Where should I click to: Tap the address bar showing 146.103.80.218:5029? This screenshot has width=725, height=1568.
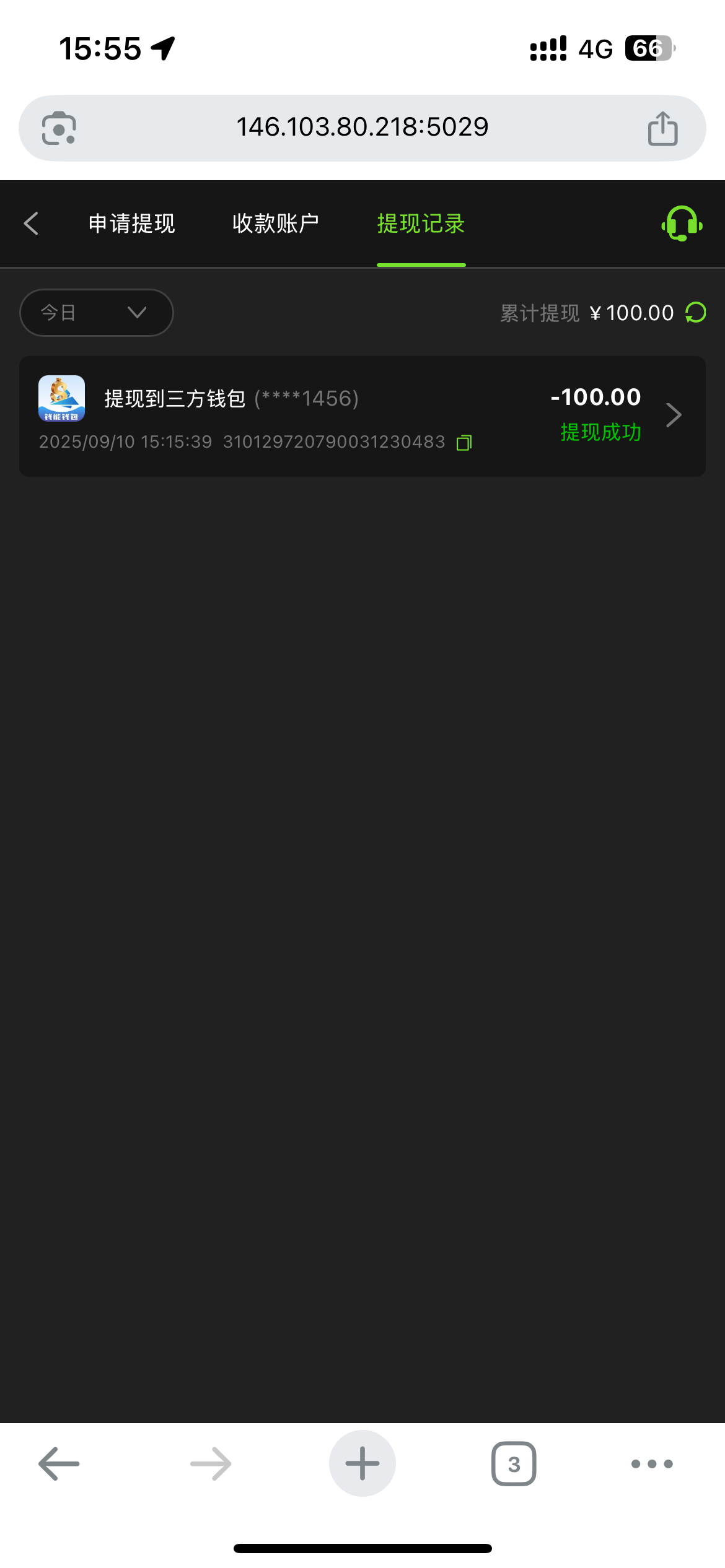pos(362,127)
